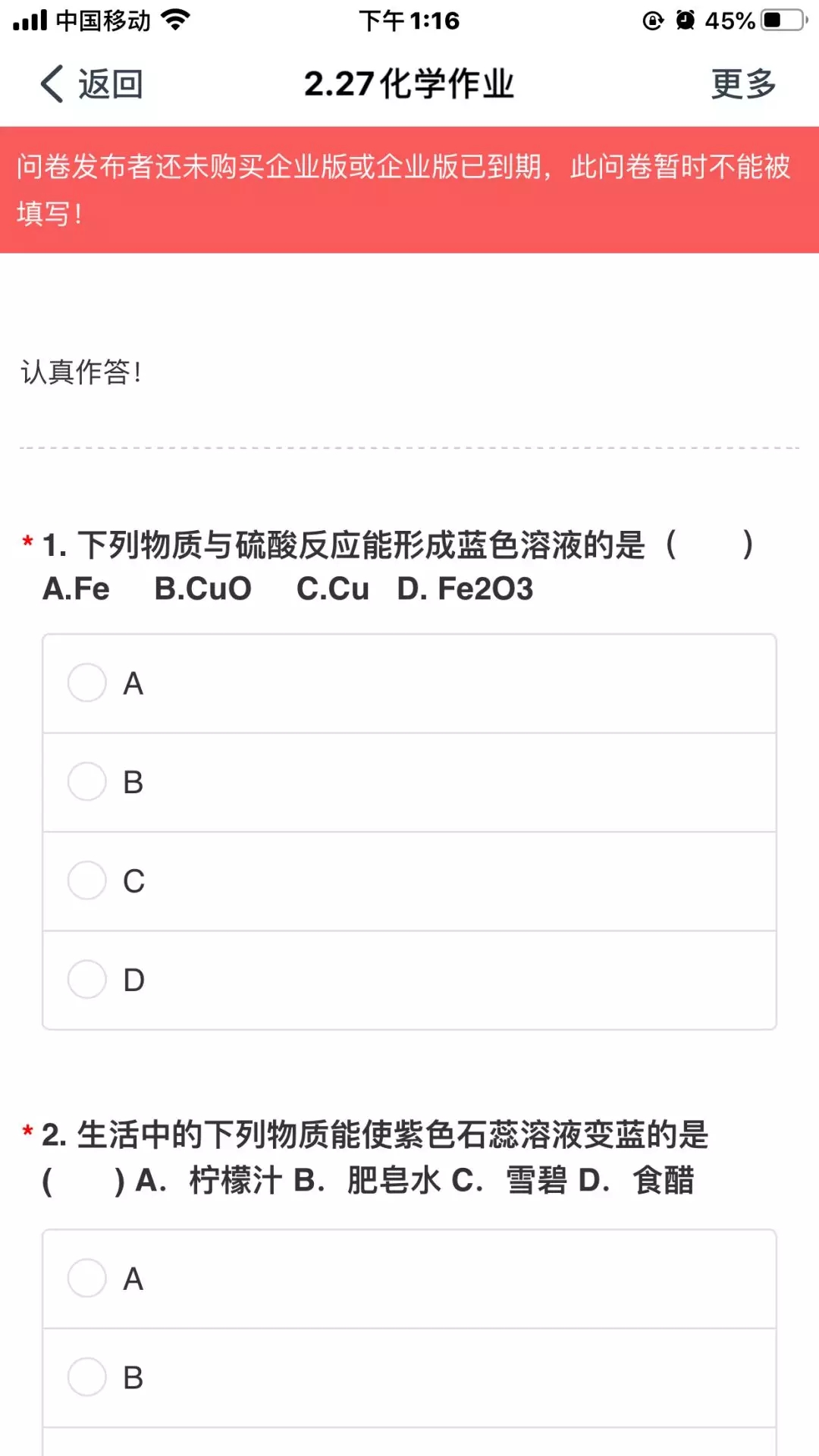Open the 更多 menu
The width and height of the screenshot is (819, 1456).
[x=743, y=83]
